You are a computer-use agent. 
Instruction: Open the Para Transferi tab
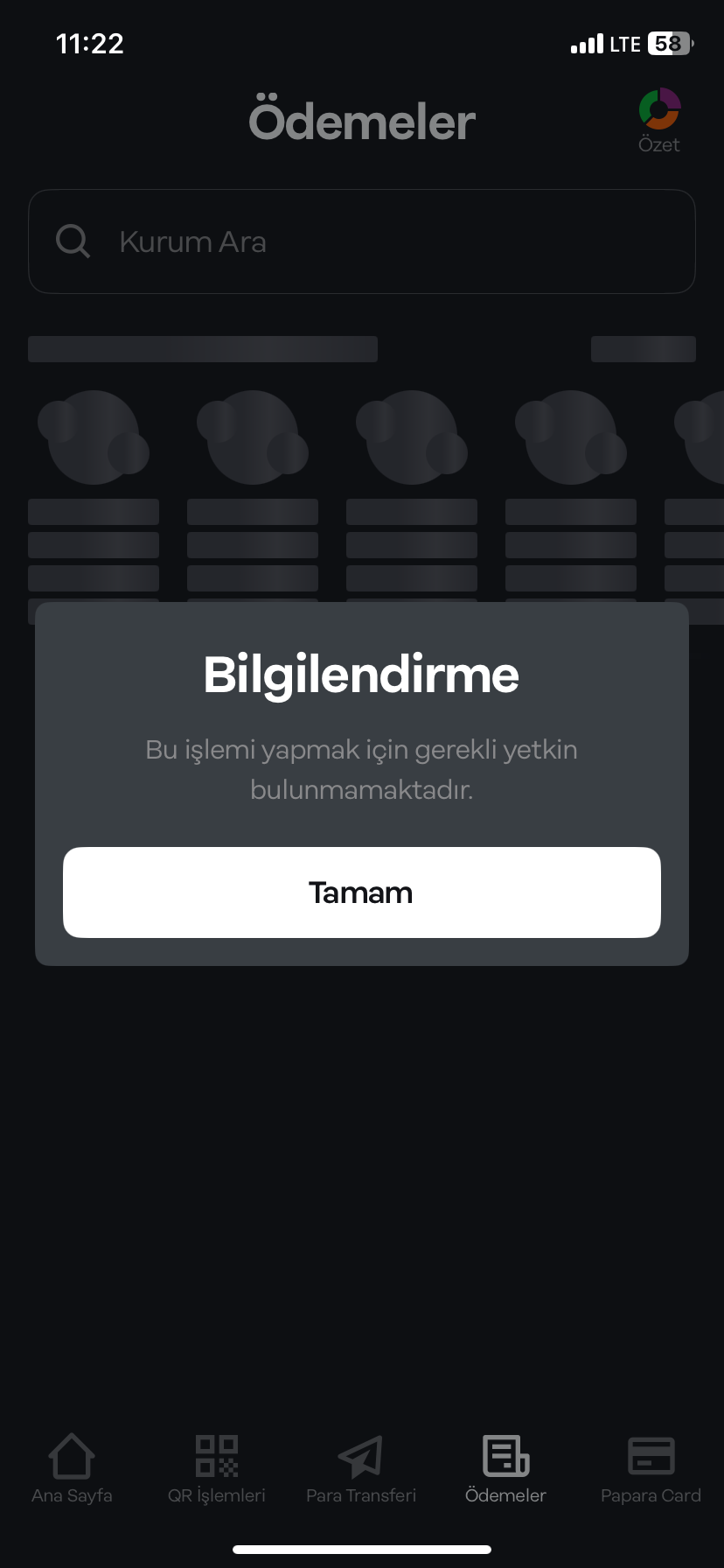point(361,1468)
